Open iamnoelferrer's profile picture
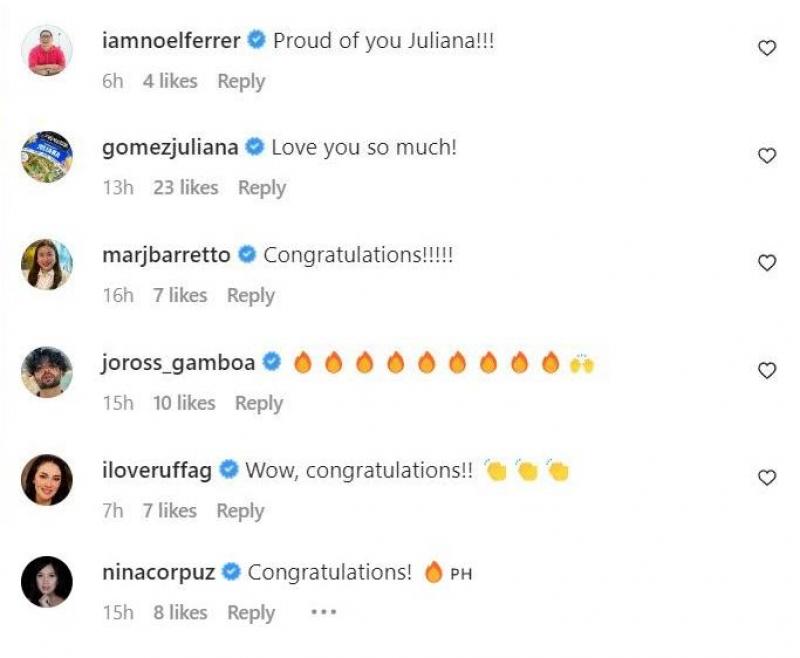 click(47, 51)
